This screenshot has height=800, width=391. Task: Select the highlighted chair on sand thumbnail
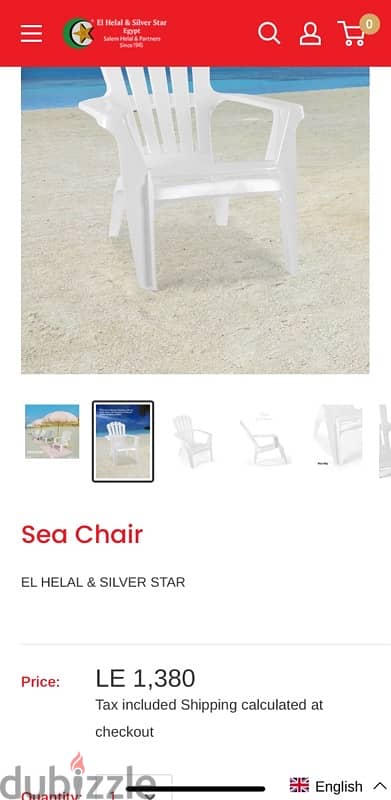tap(123, 441)
